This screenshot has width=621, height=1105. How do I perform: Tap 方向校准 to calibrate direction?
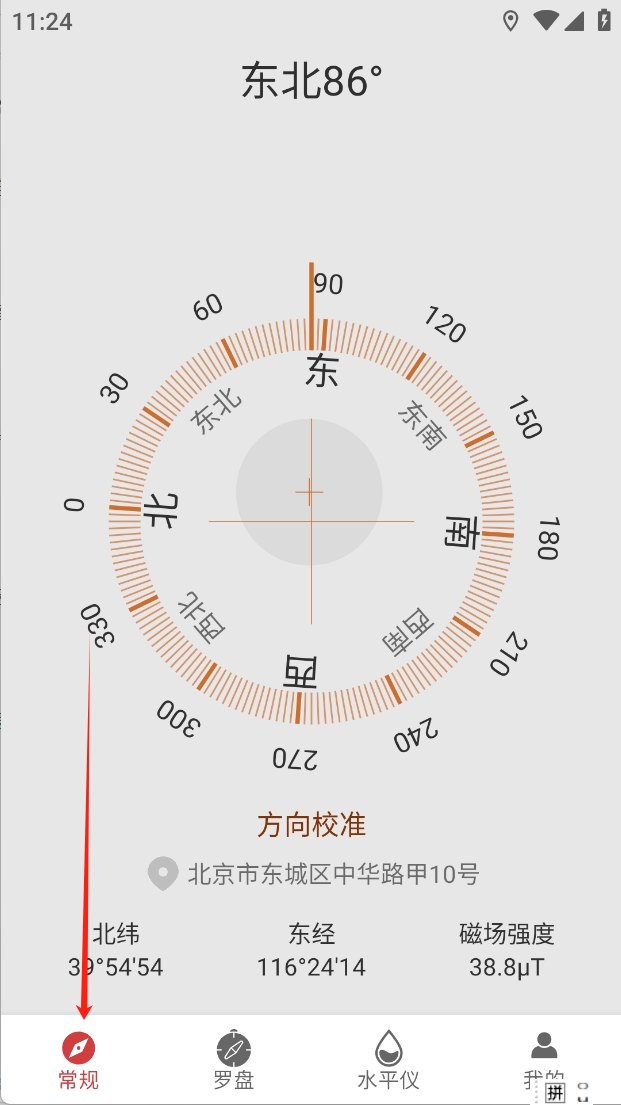(311, 825)
